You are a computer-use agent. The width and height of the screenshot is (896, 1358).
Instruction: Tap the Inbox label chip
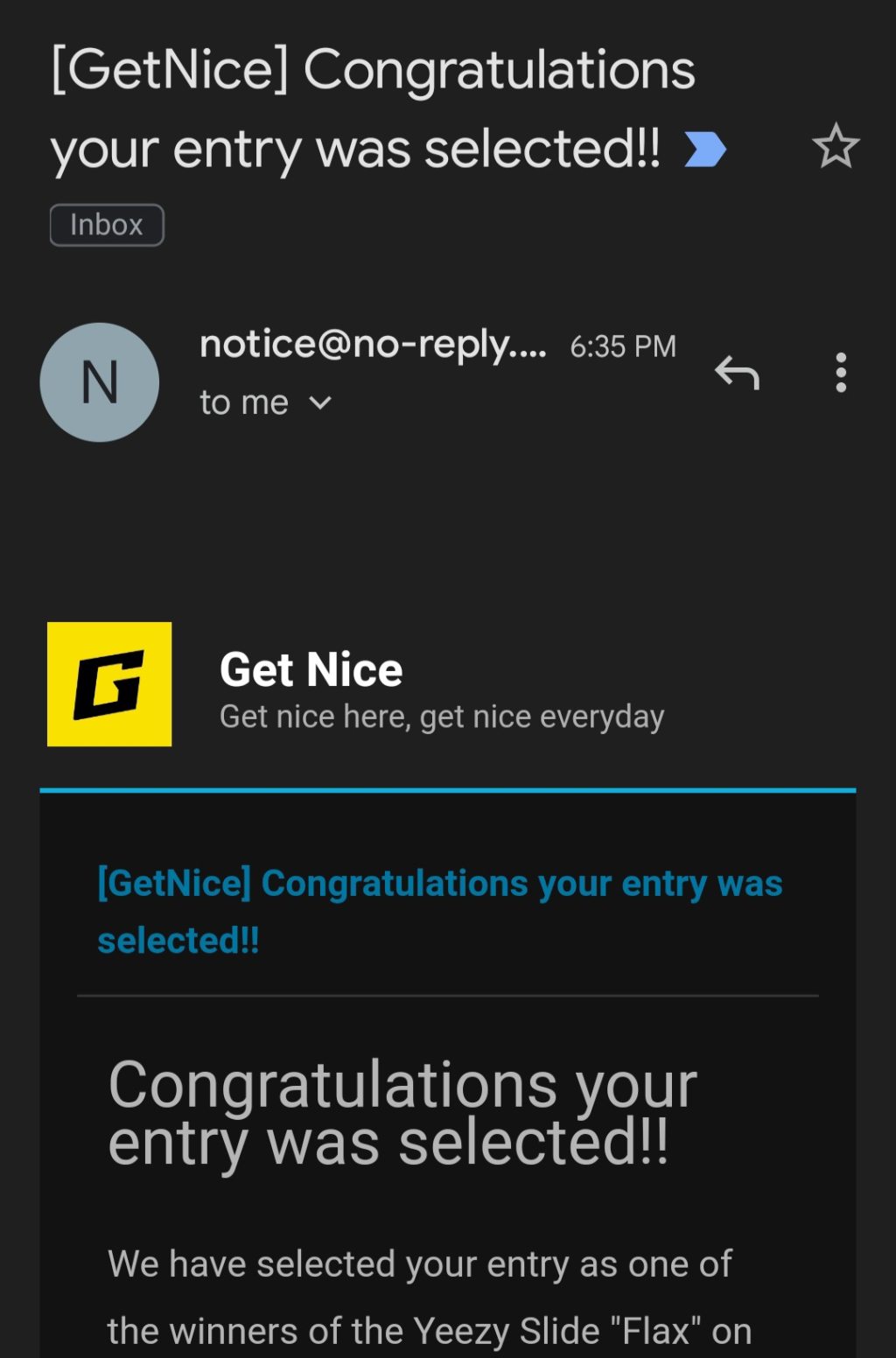107,225
